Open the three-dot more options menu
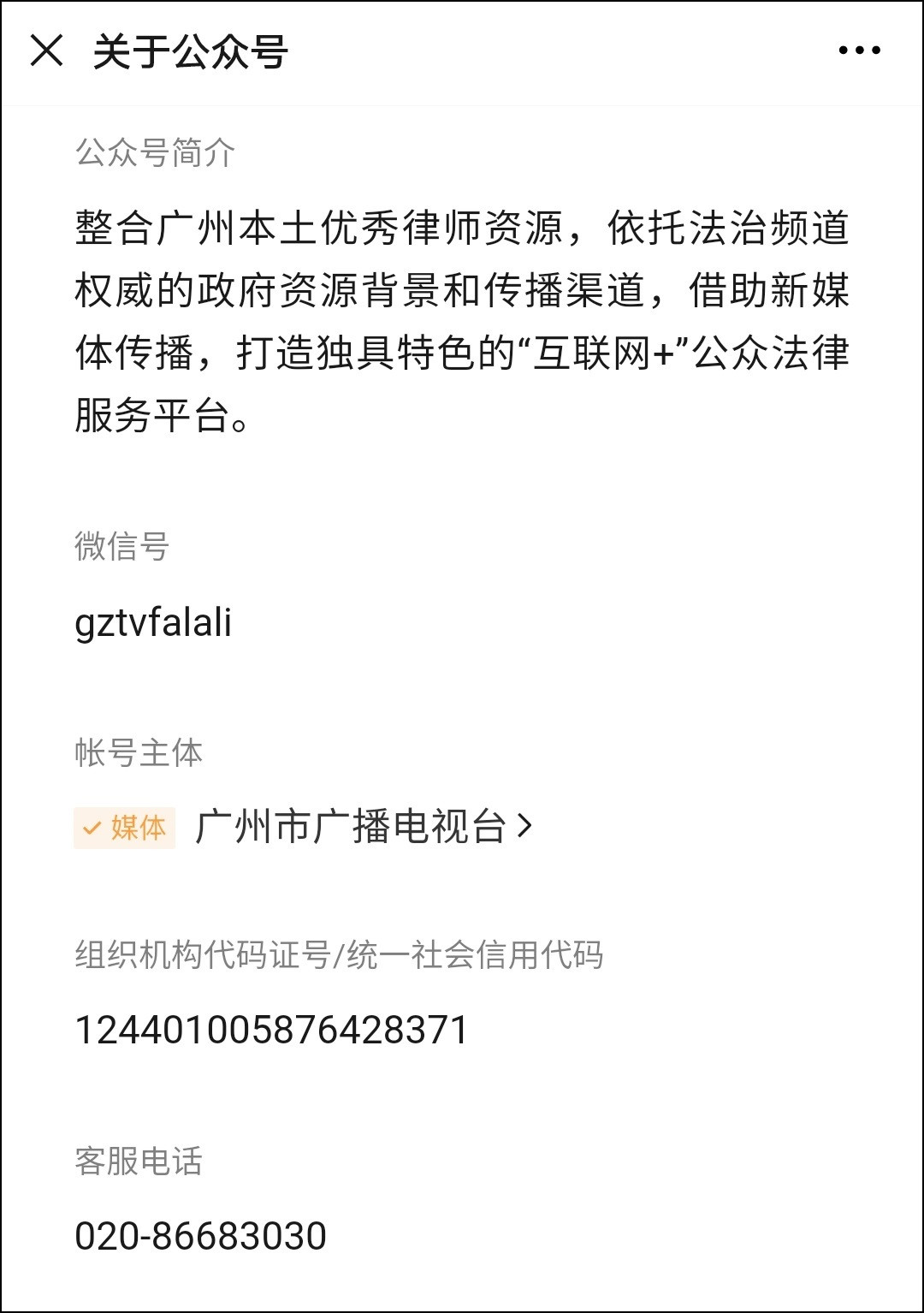Image resolution: width=924 pixels, height=1313 pixels. point(859,50)
